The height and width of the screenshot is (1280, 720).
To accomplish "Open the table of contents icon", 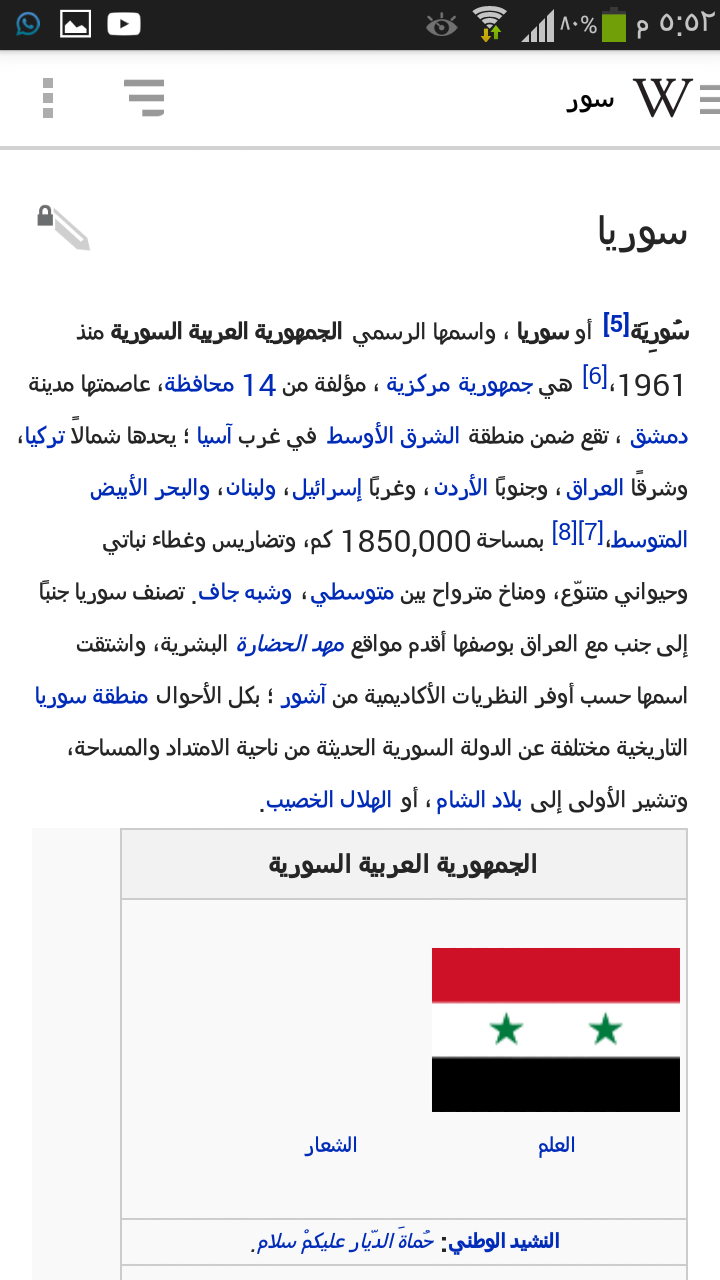I will tap(146, 98).
